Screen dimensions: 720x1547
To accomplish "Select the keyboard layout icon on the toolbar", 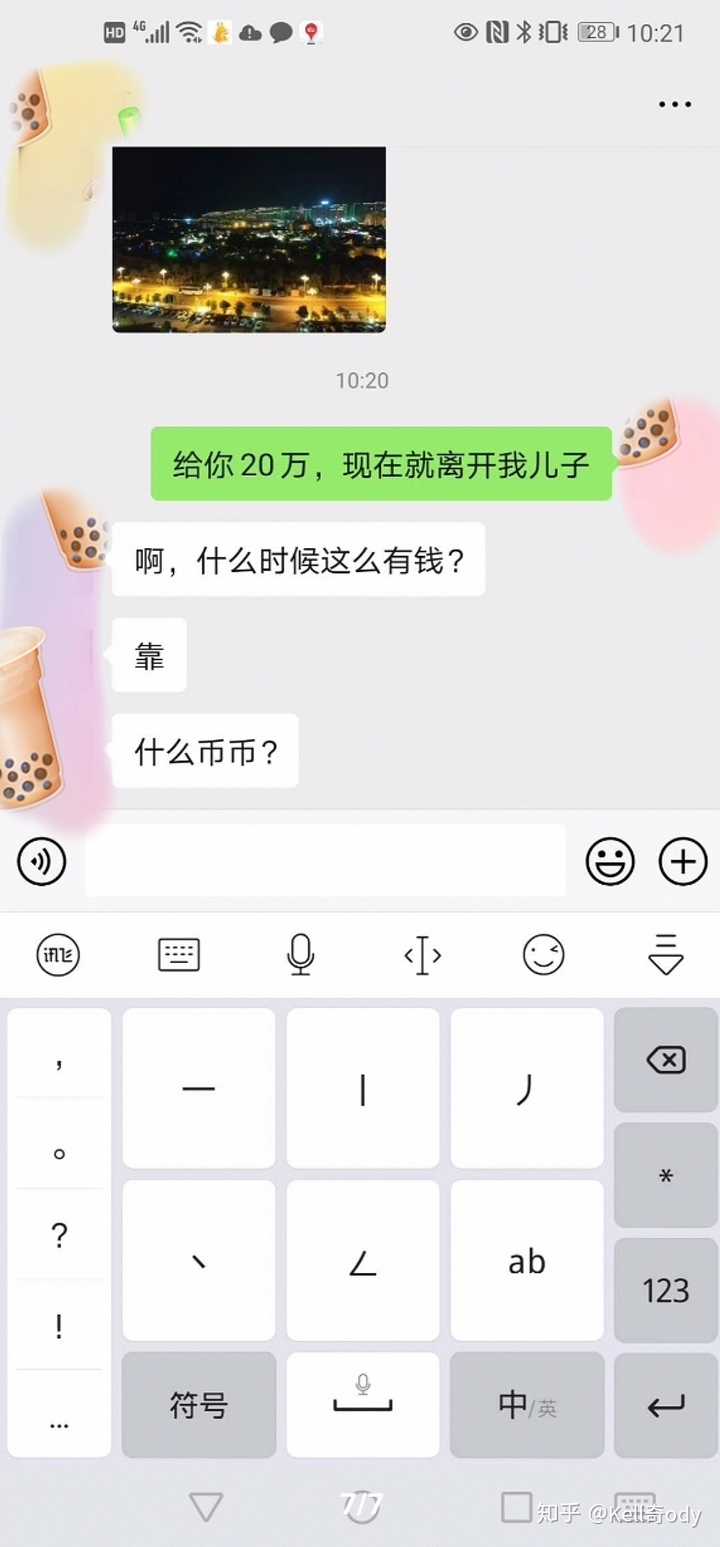I will click(x=178, y=955).
